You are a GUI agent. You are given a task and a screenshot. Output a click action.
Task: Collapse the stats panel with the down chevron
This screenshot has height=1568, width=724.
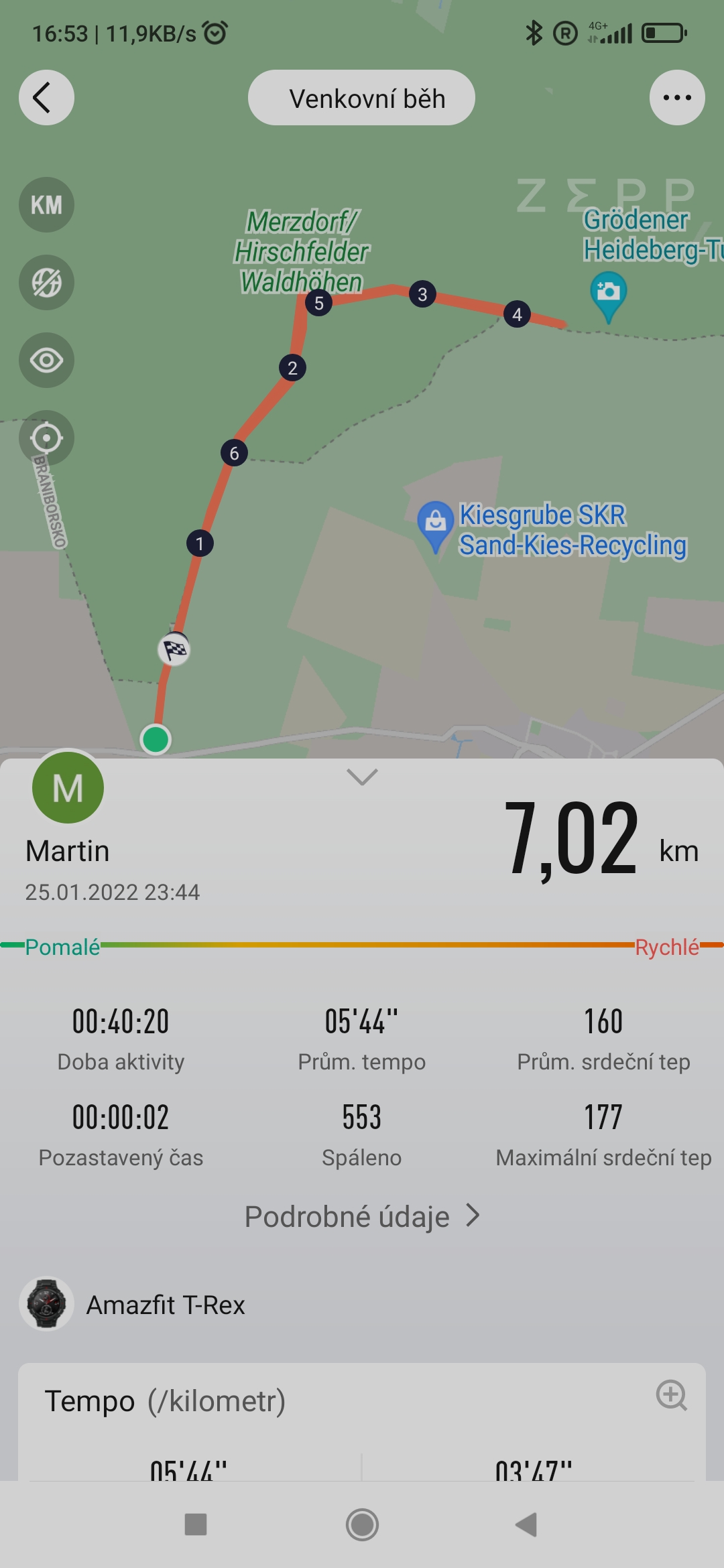[362, 777]
